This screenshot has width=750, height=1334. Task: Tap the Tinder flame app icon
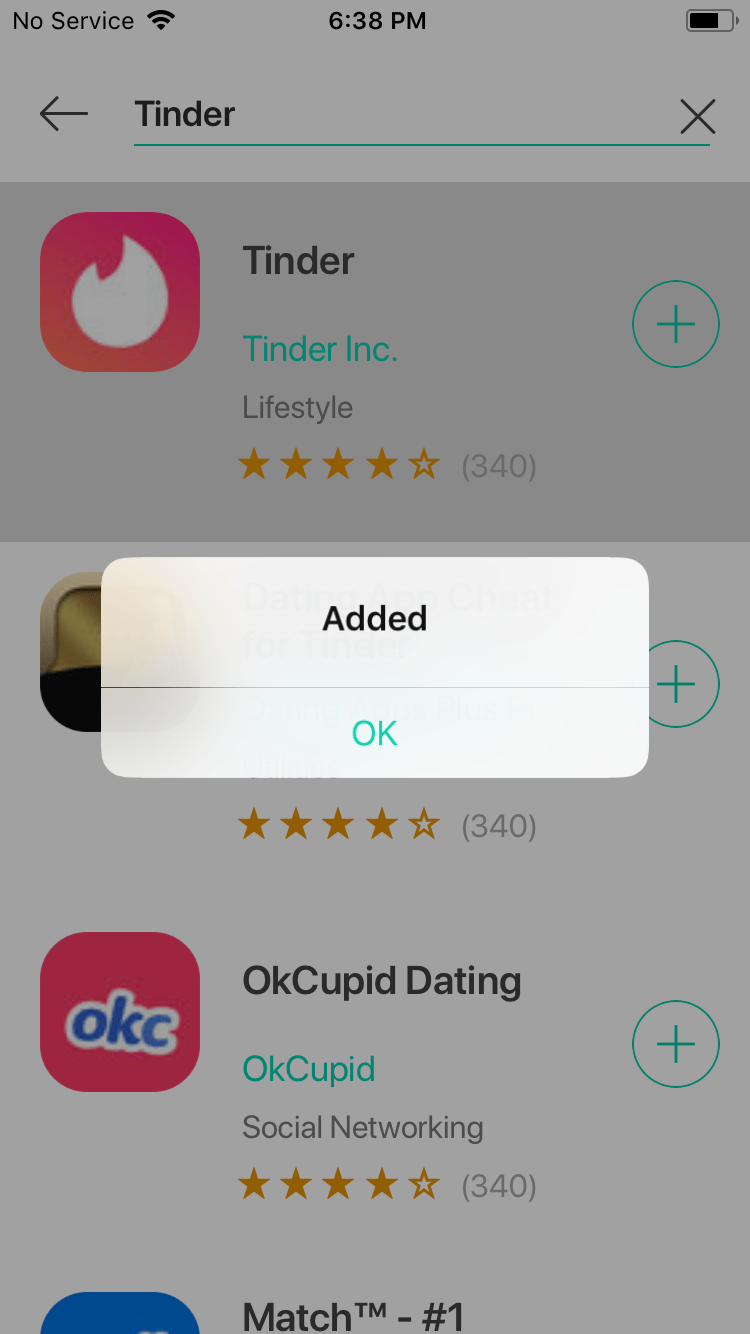pyautogui.click(x=120, y=291)
